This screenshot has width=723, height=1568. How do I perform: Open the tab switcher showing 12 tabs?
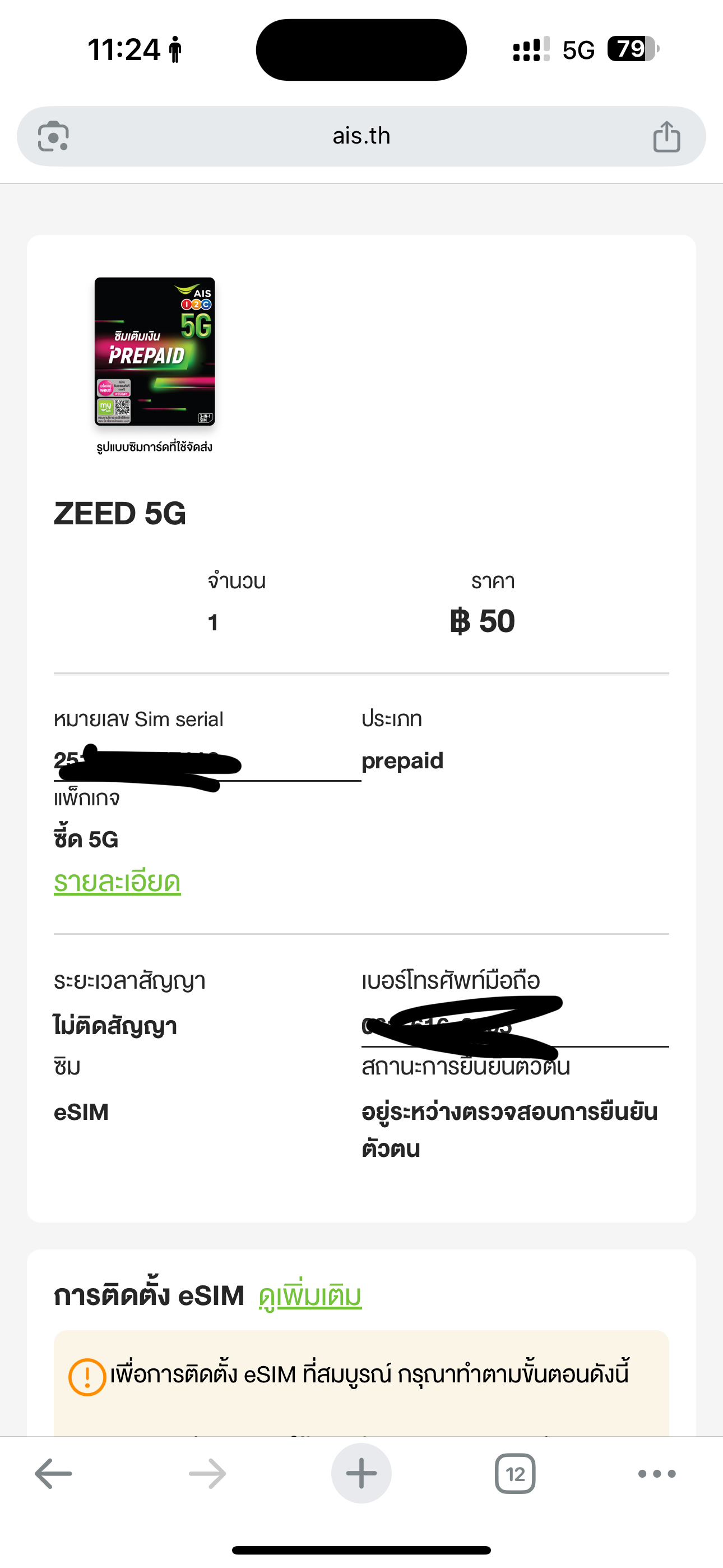click(x=516, y=1474)
